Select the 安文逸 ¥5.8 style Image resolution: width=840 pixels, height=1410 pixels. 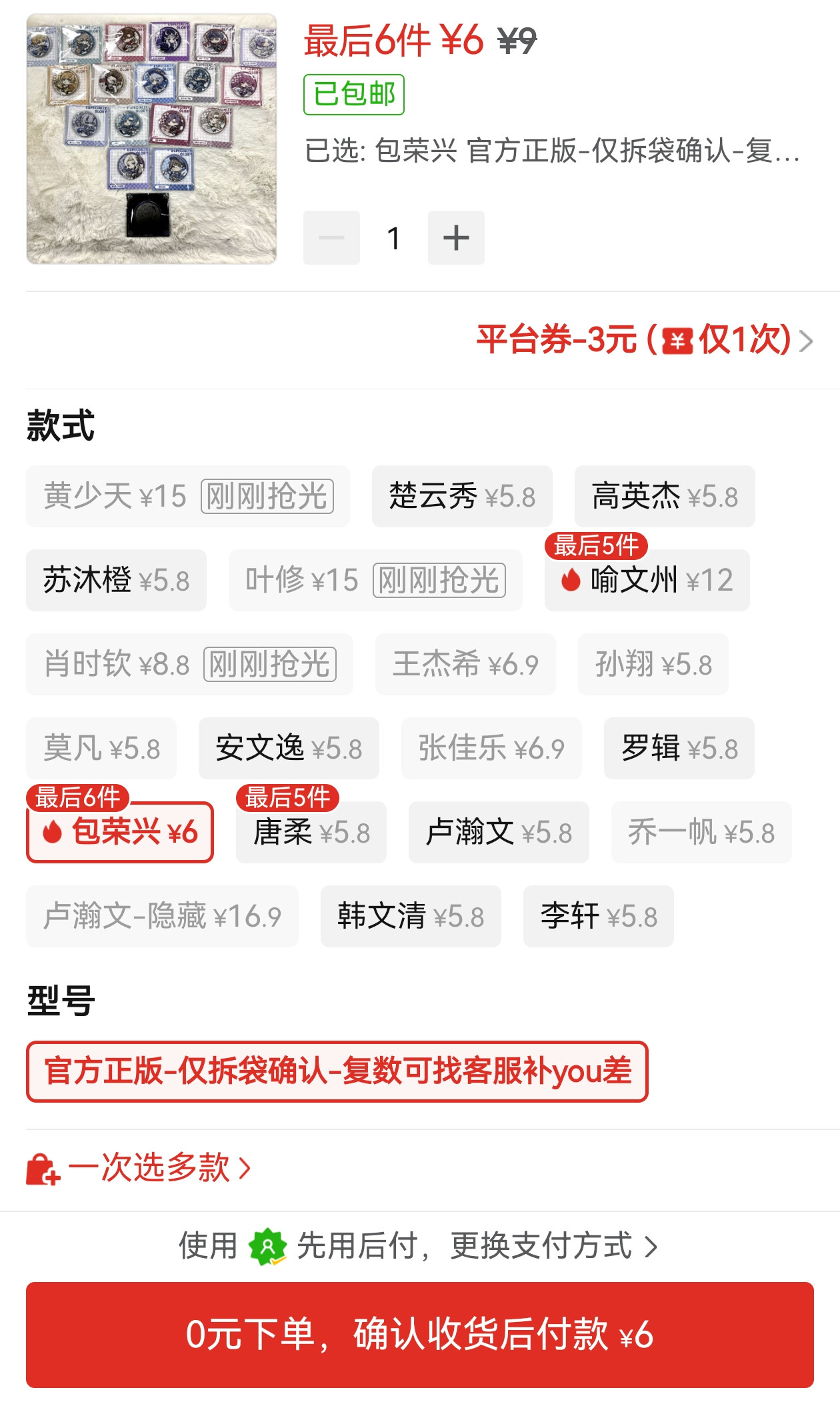289,749
